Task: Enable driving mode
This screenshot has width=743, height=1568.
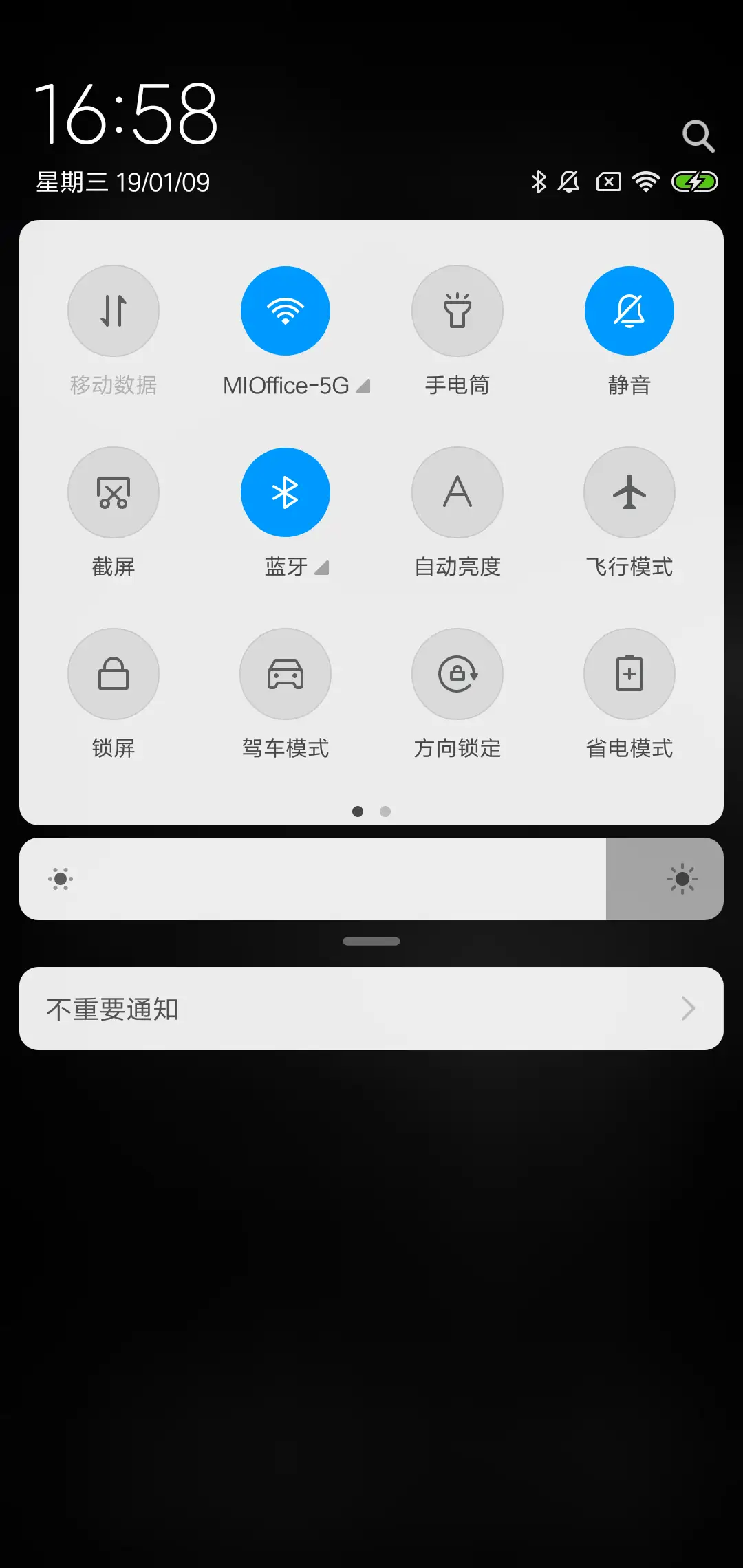Action: point(286,675)
